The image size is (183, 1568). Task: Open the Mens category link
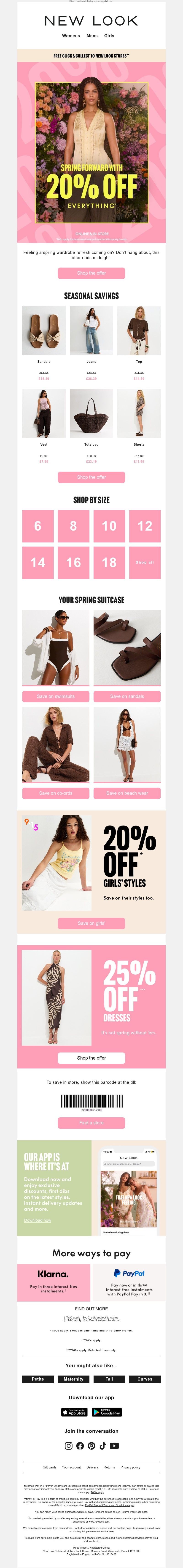pos(92,36)
